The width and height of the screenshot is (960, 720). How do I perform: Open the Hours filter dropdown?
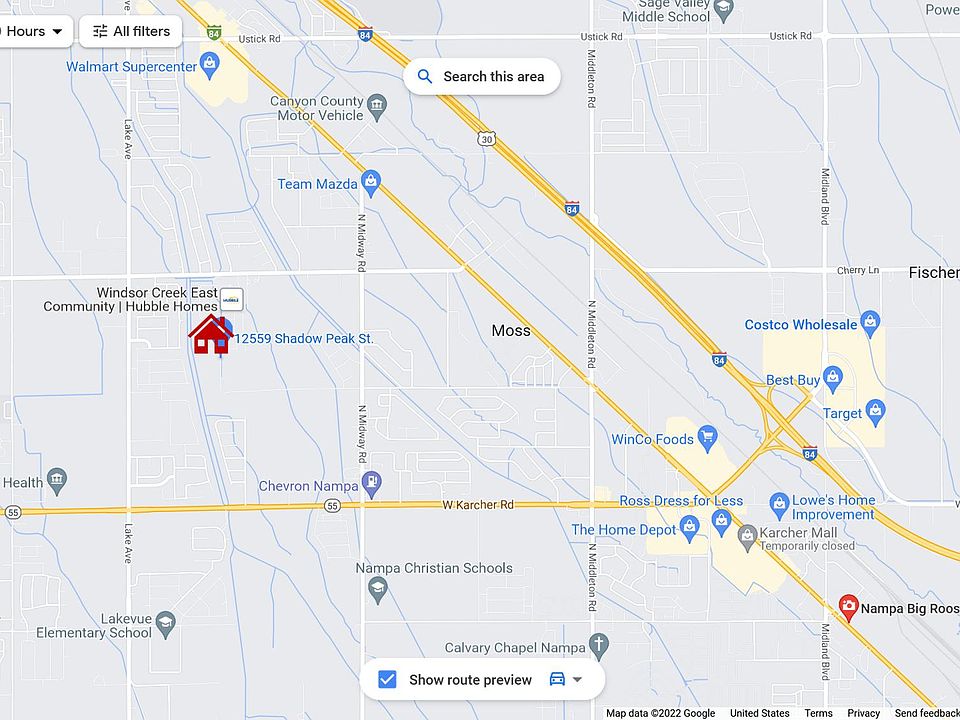pyautogui.click(x=33, y=31)
